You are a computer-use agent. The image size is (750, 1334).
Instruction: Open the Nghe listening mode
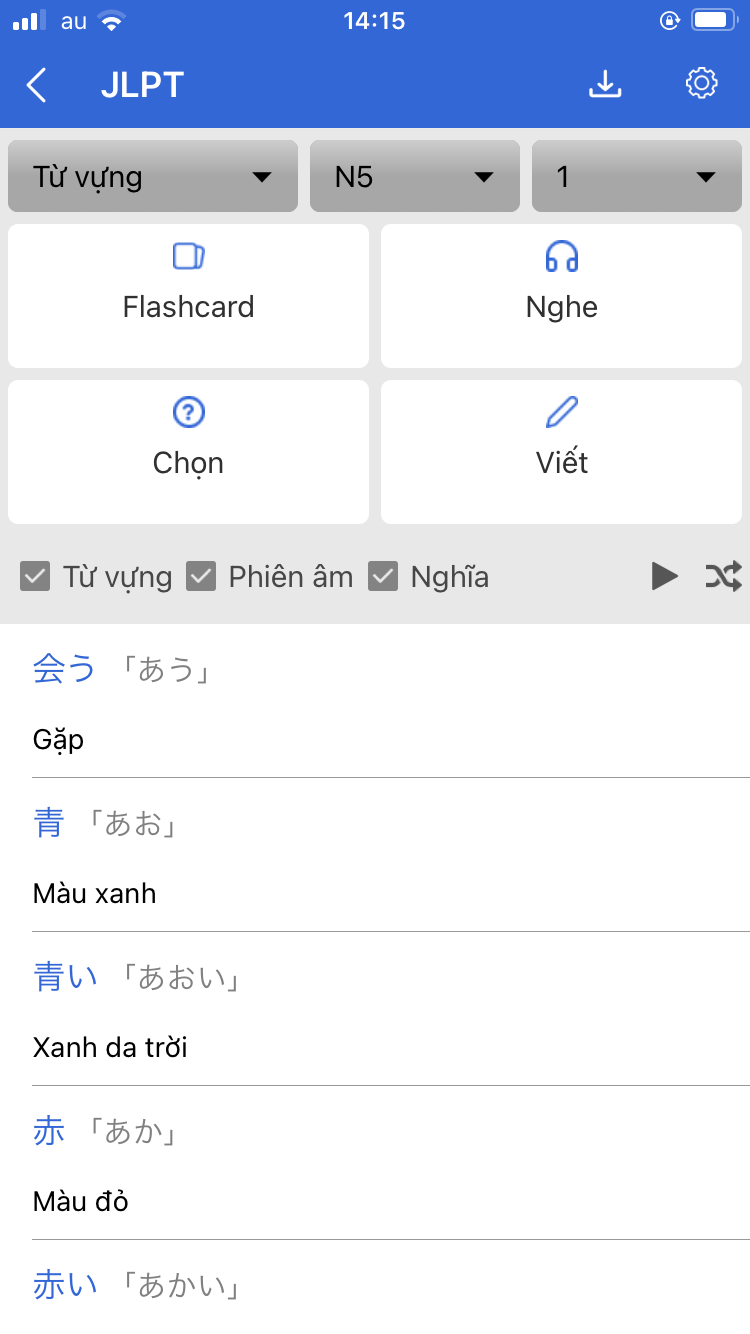[561, 296]
